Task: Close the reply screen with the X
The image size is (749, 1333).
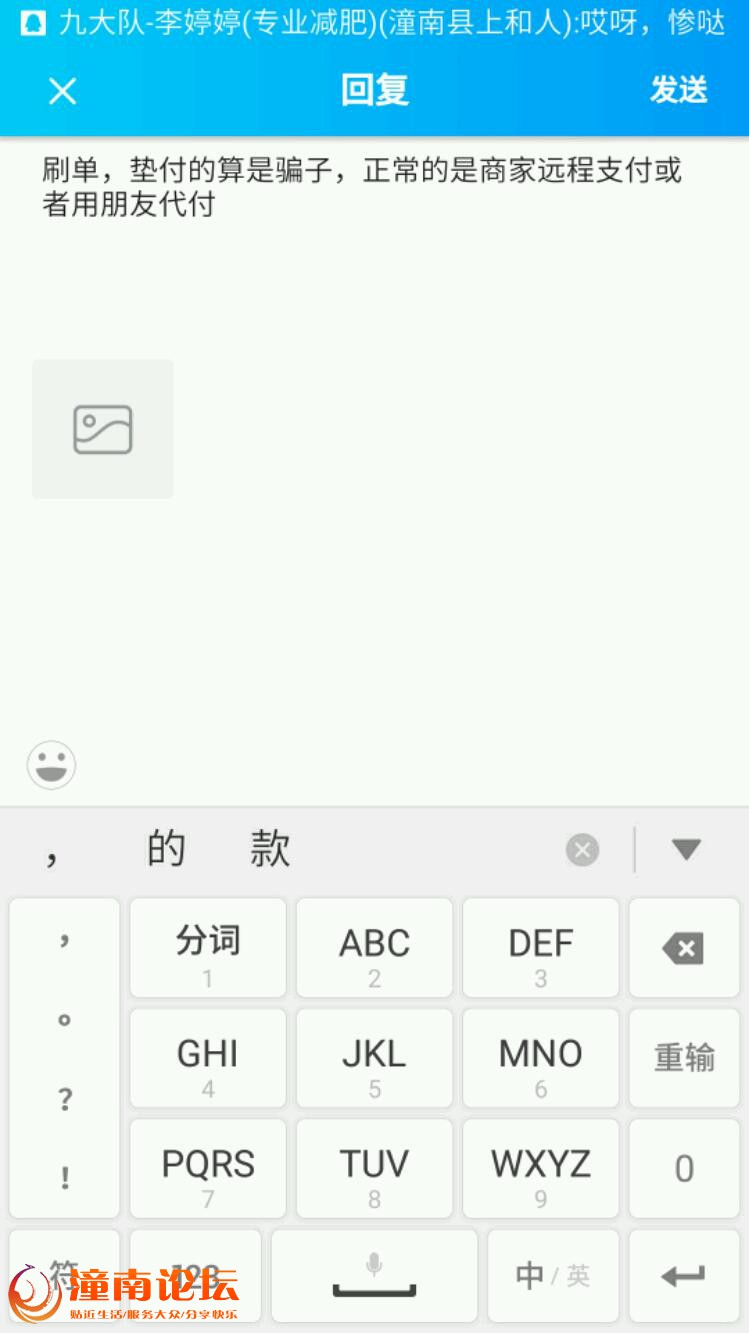Action: pyautogui.click(x=62, y=91)
